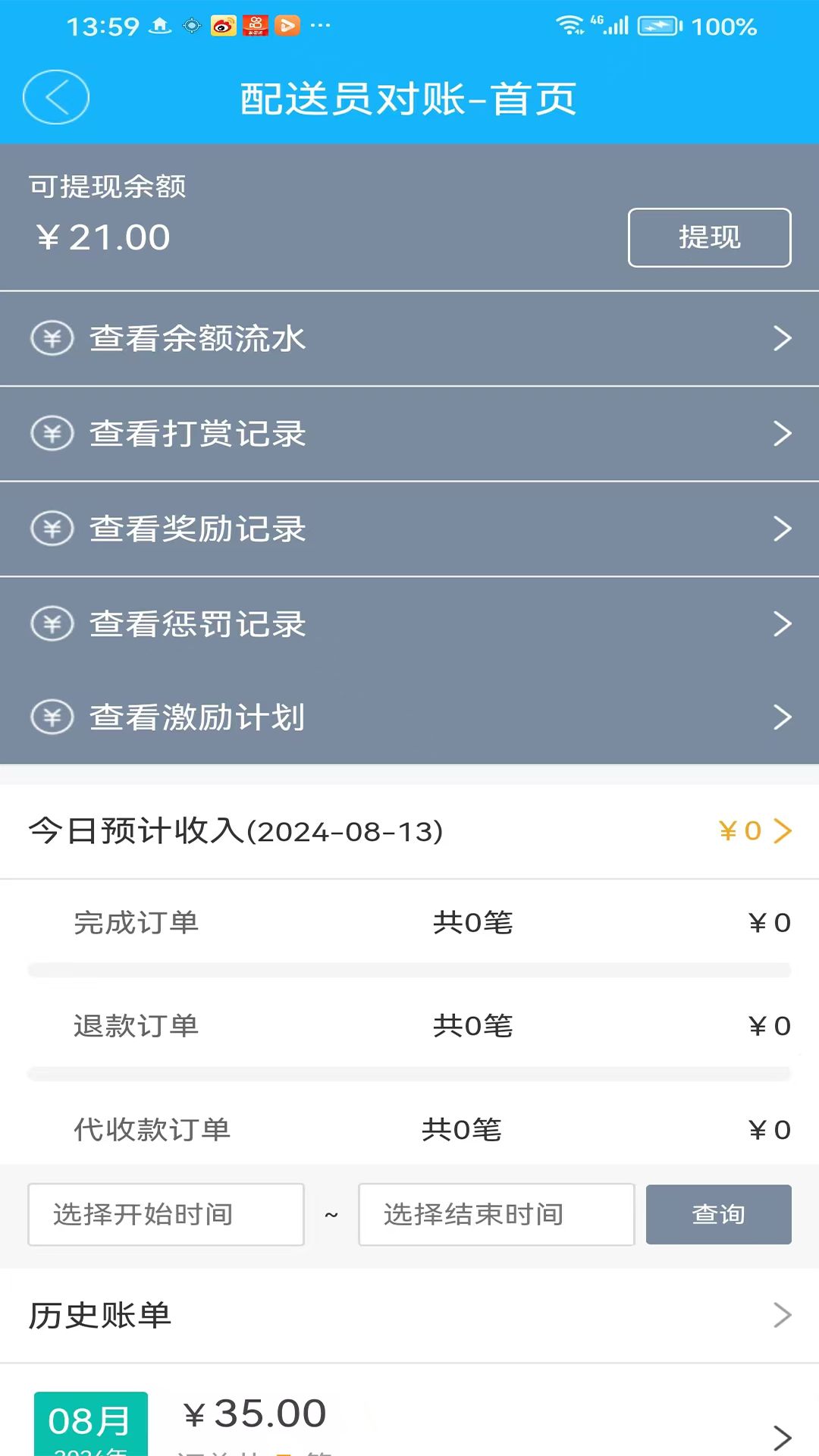The image size is (819, 1456).
Task: Click the yuan icon beside 查看惩罚记录
Action: 52,623
